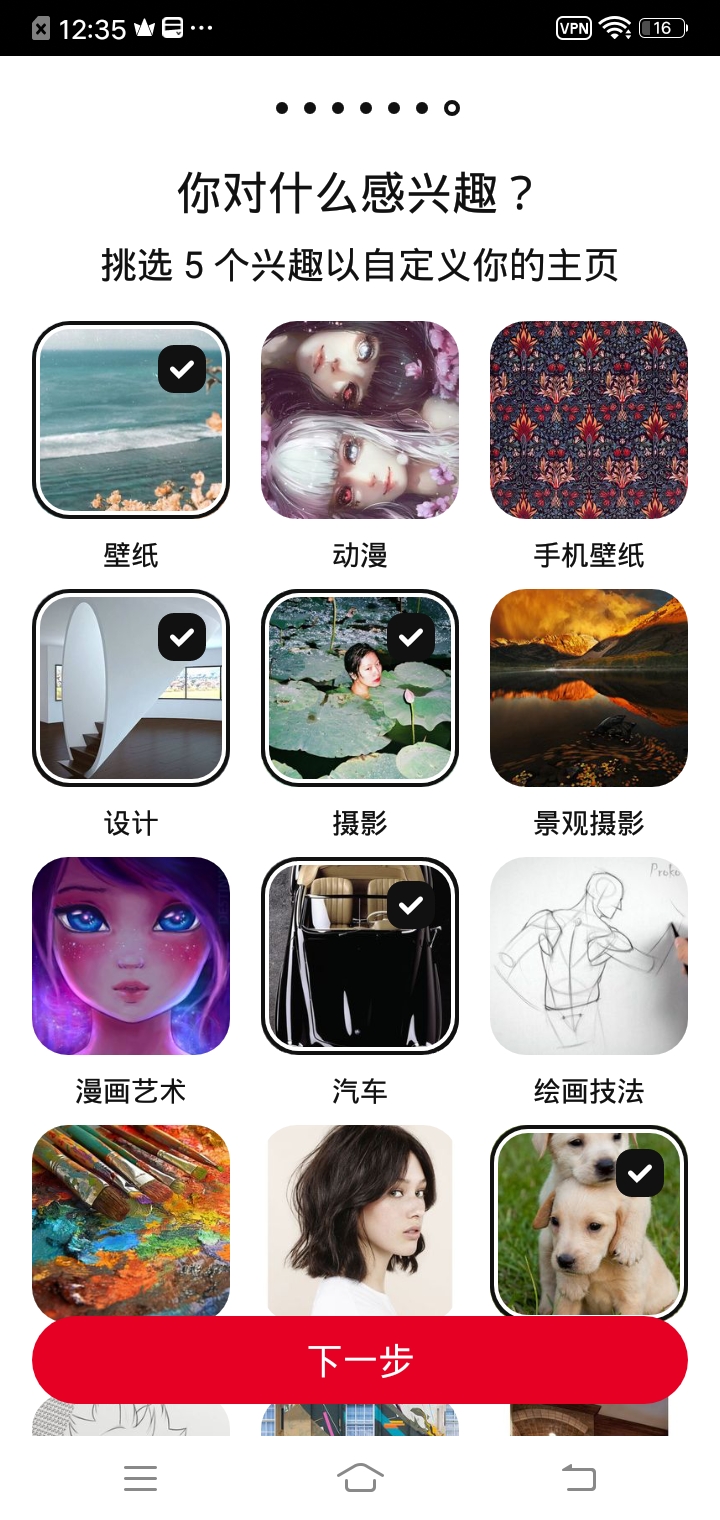720x1520 pixels.
Task: Pick the 景观摄影 interest
Action: click(x=588, y=687)
